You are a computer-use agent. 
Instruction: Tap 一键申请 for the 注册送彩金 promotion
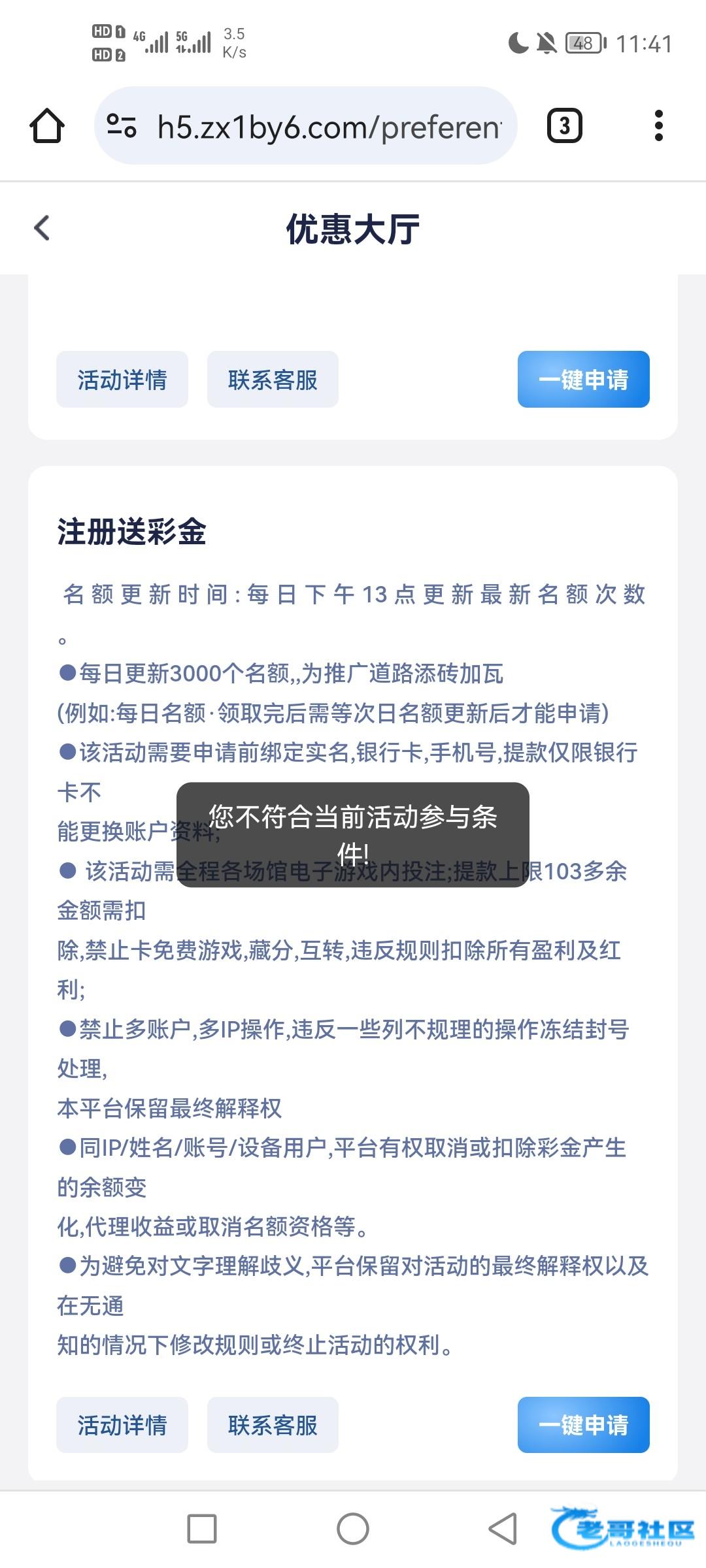click(x=583, y=1425)
